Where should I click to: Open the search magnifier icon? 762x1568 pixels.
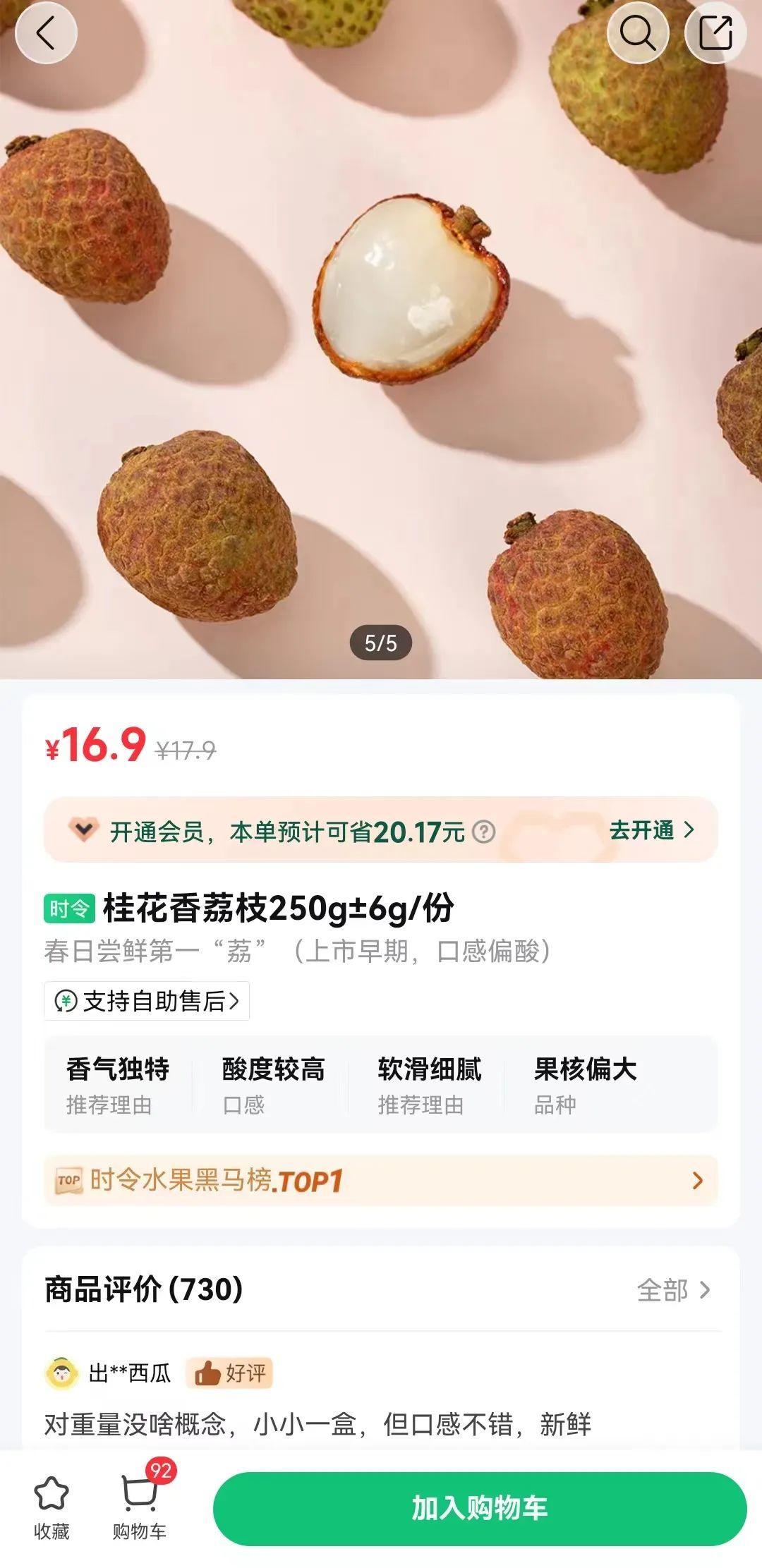[638, 33]
